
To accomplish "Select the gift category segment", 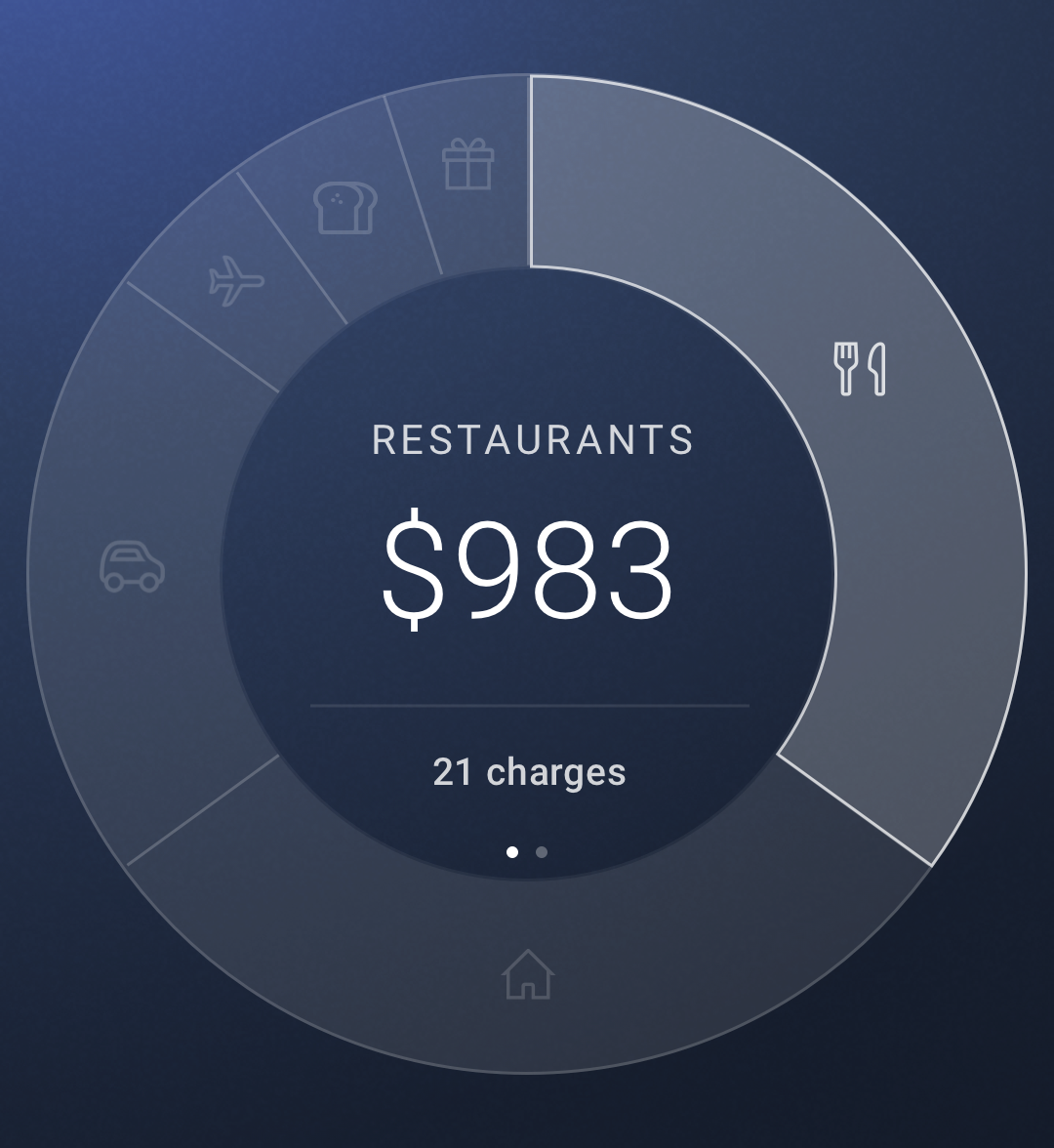I will point(468,164).
